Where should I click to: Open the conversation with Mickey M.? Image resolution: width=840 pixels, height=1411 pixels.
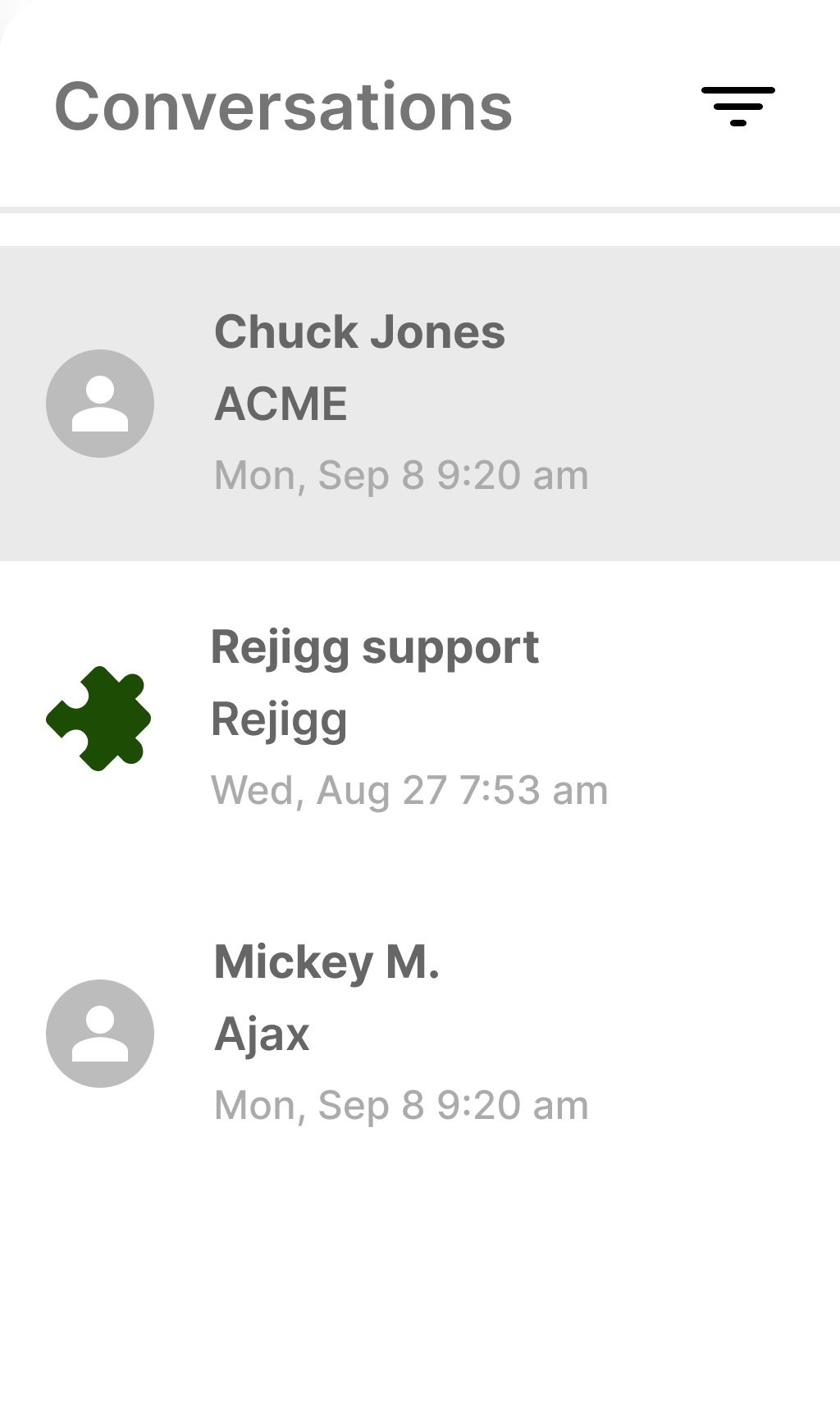[418, 1033]
